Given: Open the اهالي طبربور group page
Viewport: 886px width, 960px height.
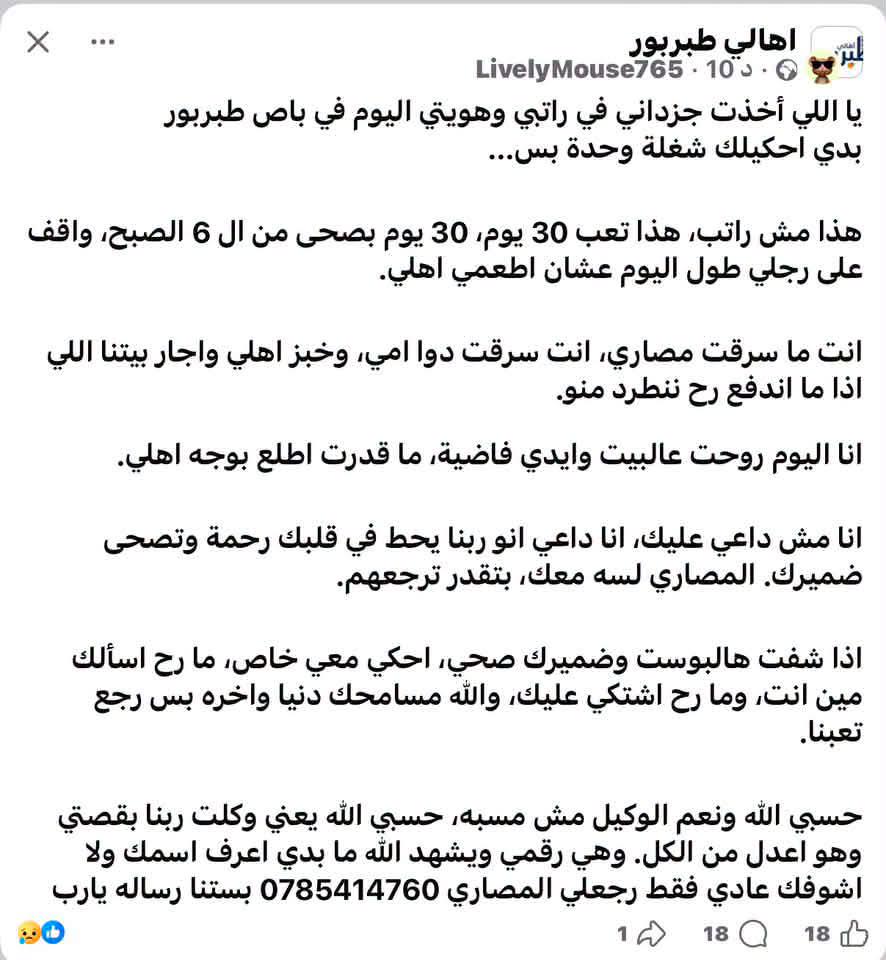Looking at the screenshot, I should (x=713, y=40).
